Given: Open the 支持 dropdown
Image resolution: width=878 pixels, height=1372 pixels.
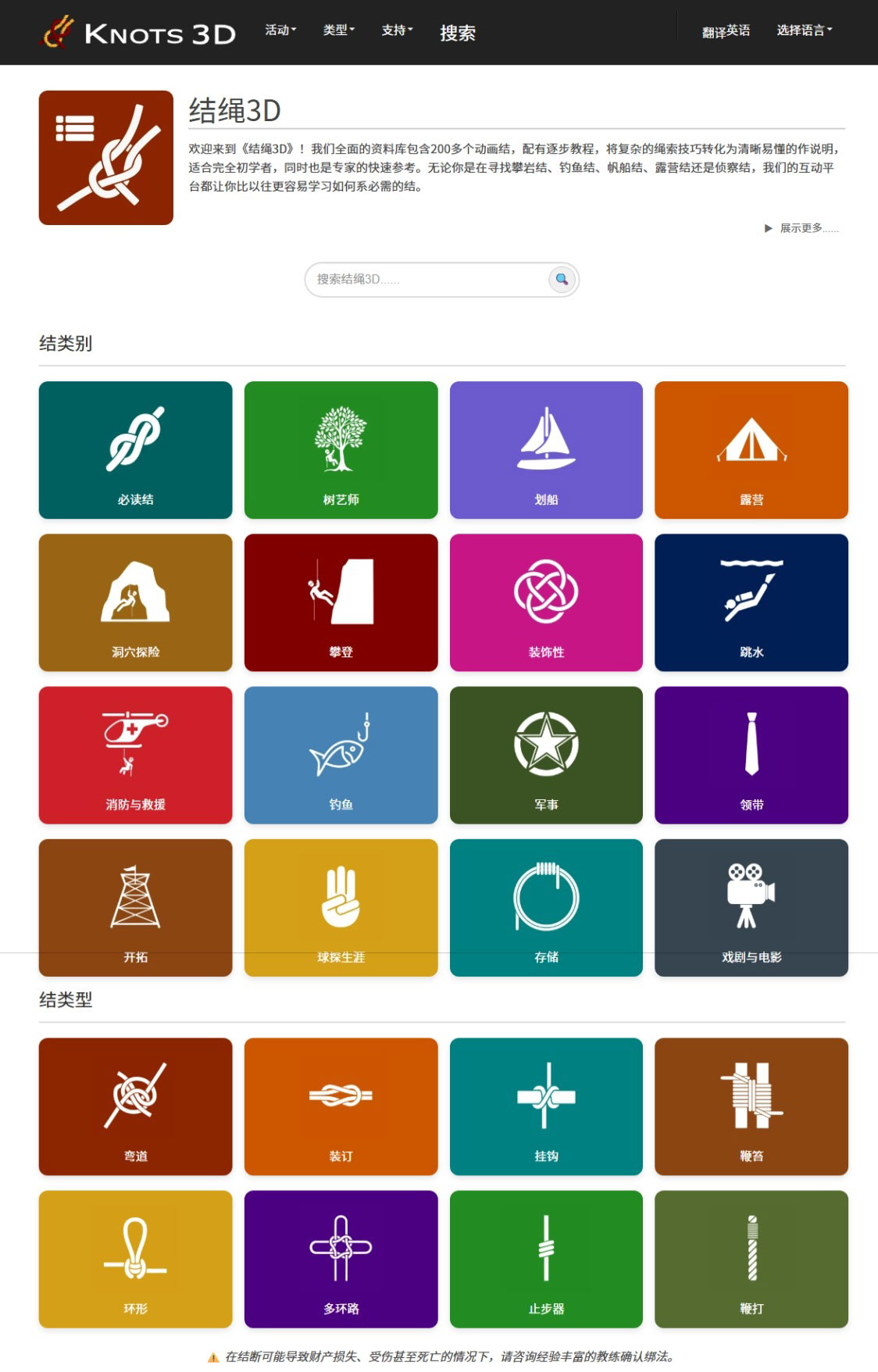Looking at the screenshot, I should point(397,30).
